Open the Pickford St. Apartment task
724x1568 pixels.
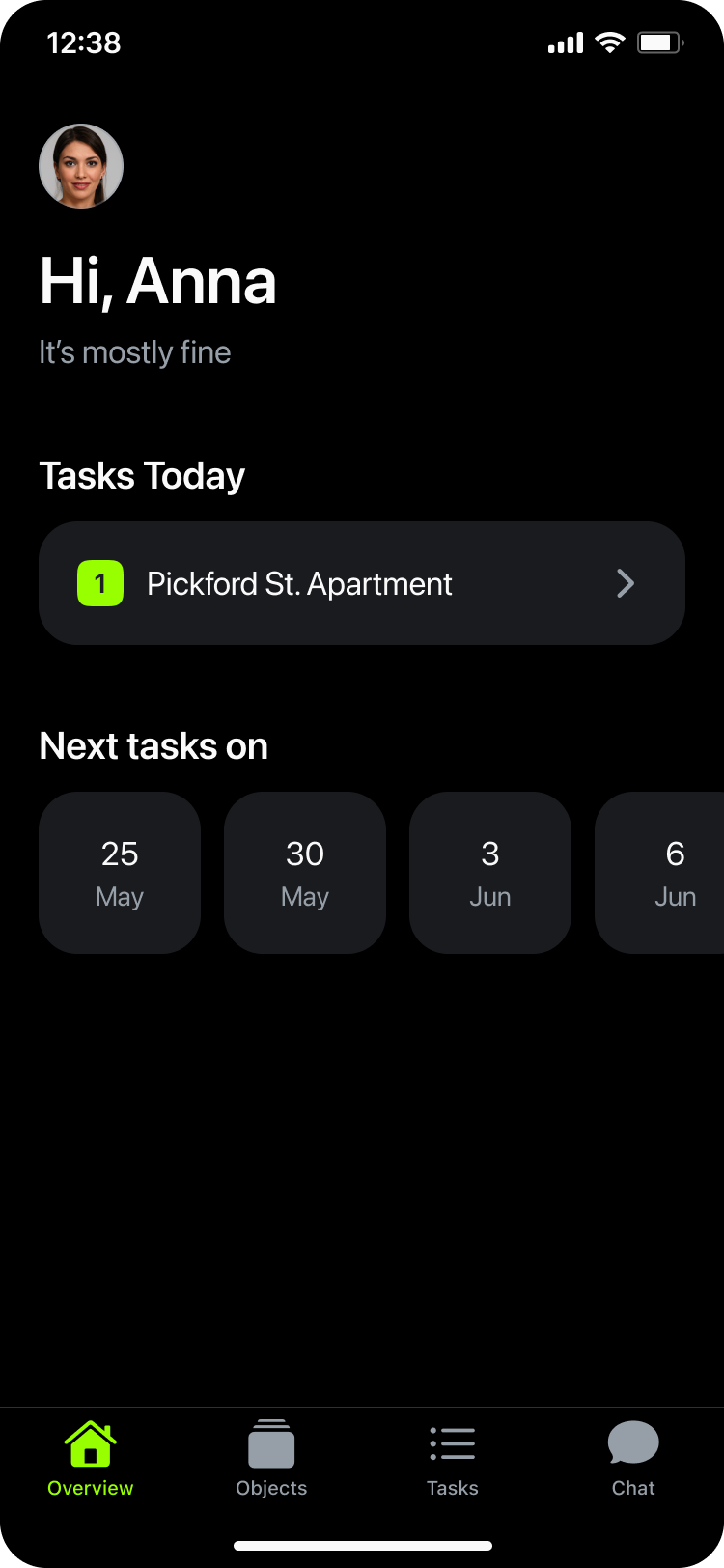pyautogui.click(x=362, y=583)
